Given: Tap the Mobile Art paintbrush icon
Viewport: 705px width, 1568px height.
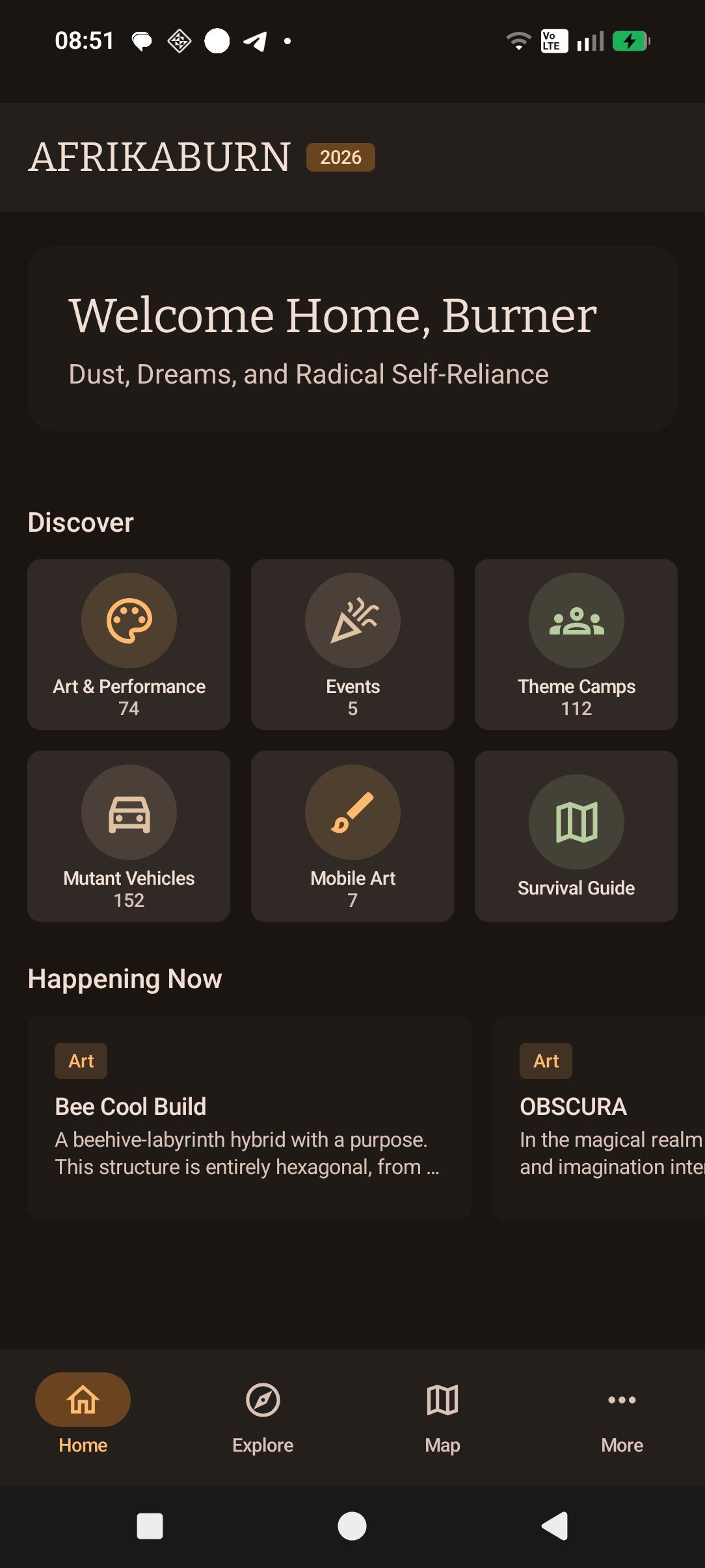Looking at the screenshot, I should 352,812.
